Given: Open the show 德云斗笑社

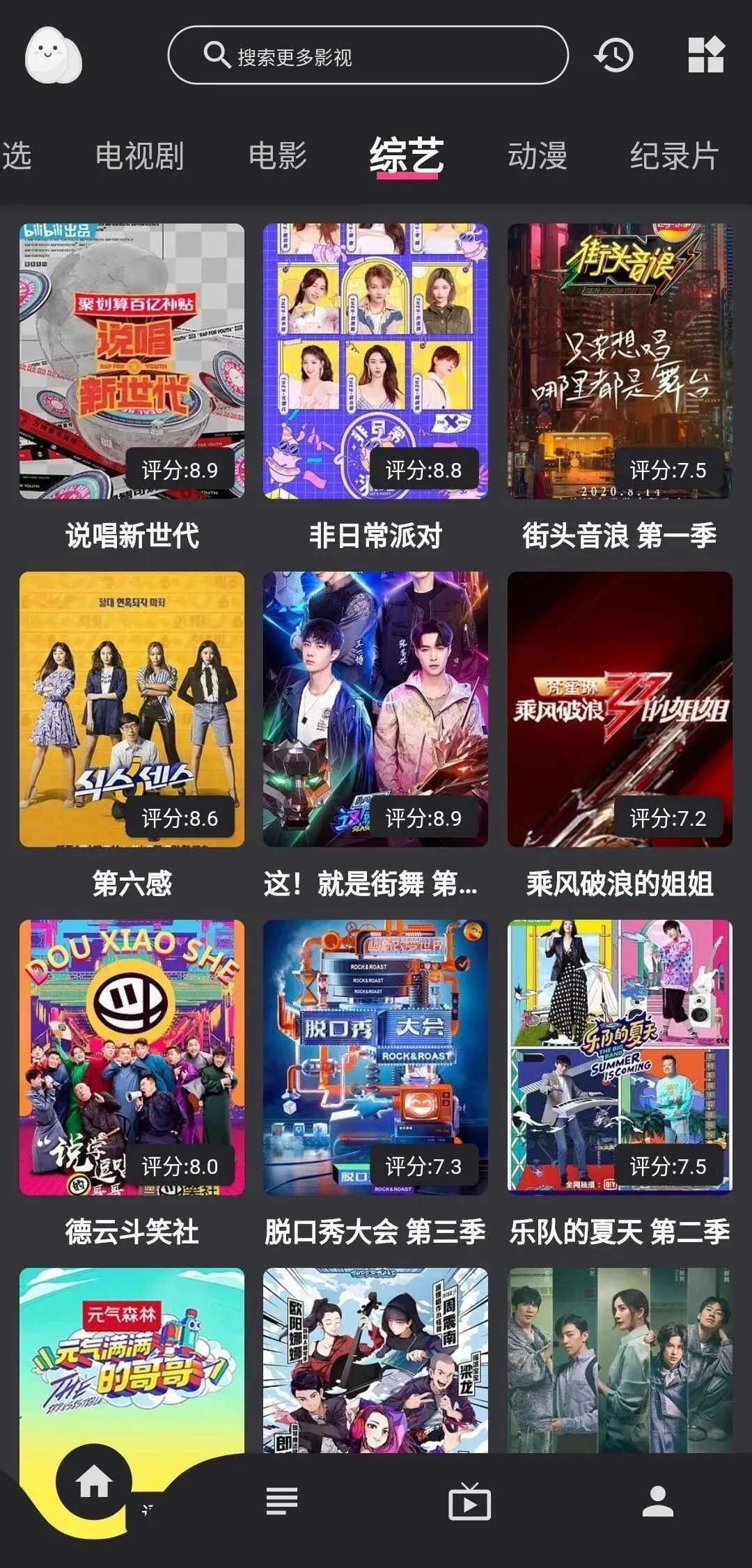Looking at the screenshot, I should [132, 1057].
